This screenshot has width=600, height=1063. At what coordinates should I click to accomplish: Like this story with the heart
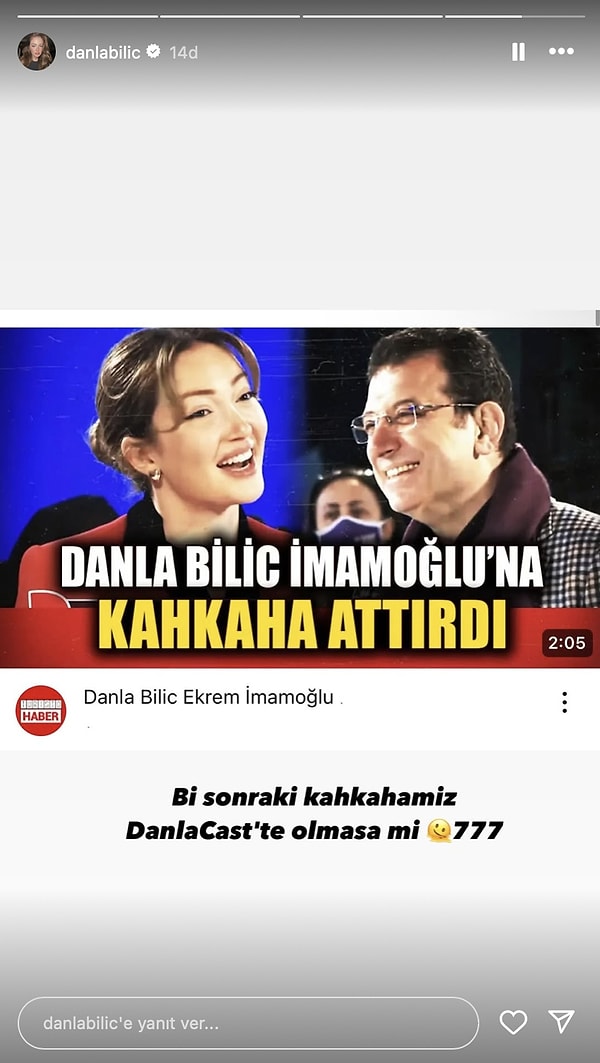coord(513,1022)
